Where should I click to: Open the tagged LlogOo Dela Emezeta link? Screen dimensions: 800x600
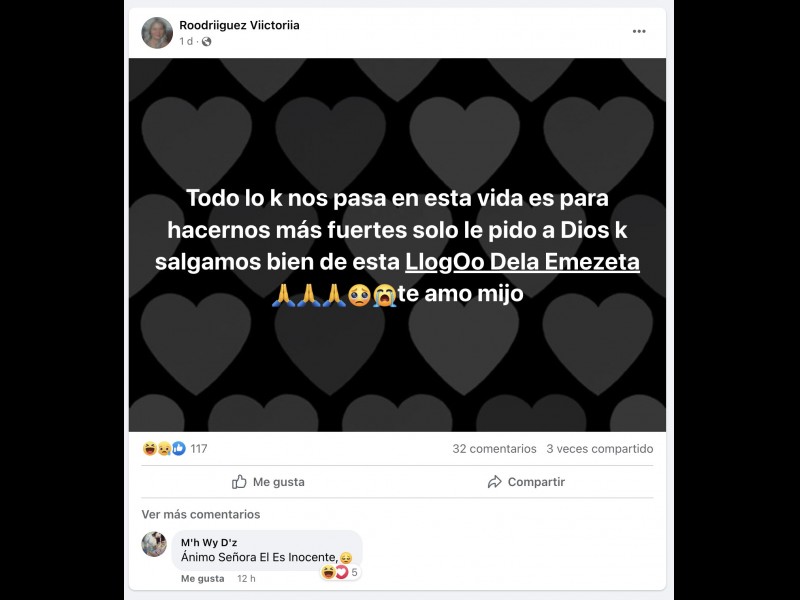(522, 263)
